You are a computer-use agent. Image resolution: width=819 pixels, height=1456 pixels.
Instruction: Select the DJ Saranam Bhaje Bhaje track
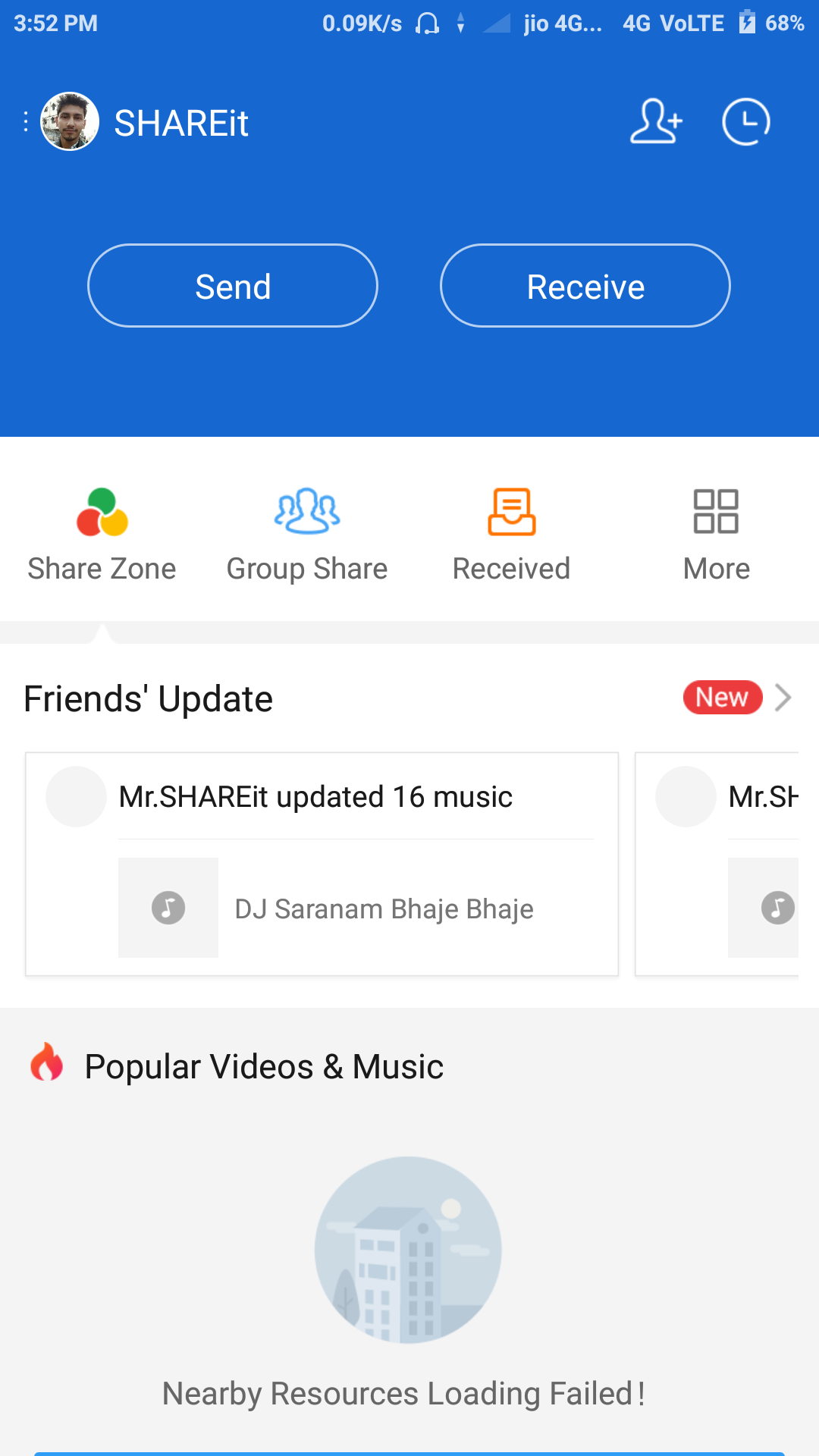(384, 908)
